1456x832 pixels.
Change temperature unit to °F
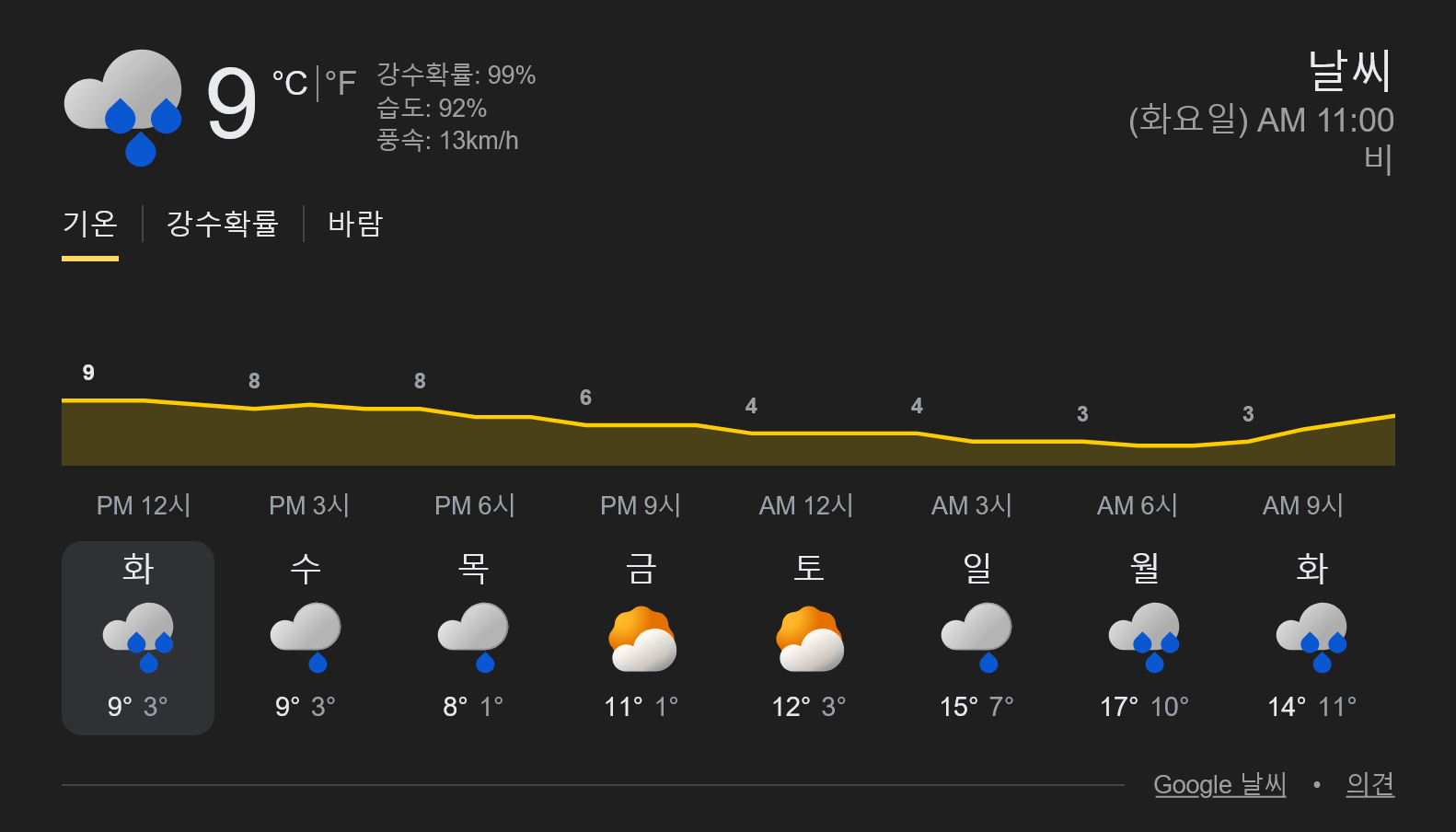coord(341,84)
